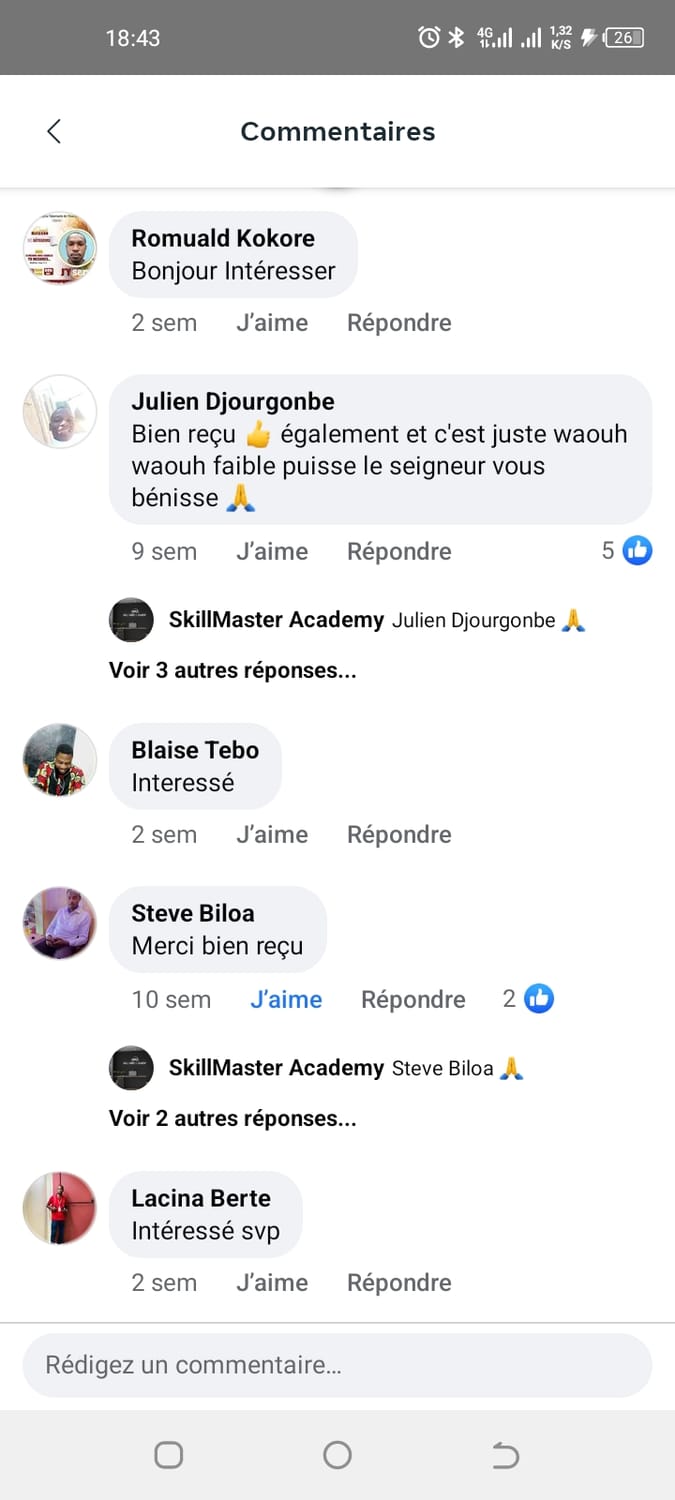This screenshot has width=675, height=1500.
Task: Open Steve Biloa's profile name
Action: tap(192, 913)
